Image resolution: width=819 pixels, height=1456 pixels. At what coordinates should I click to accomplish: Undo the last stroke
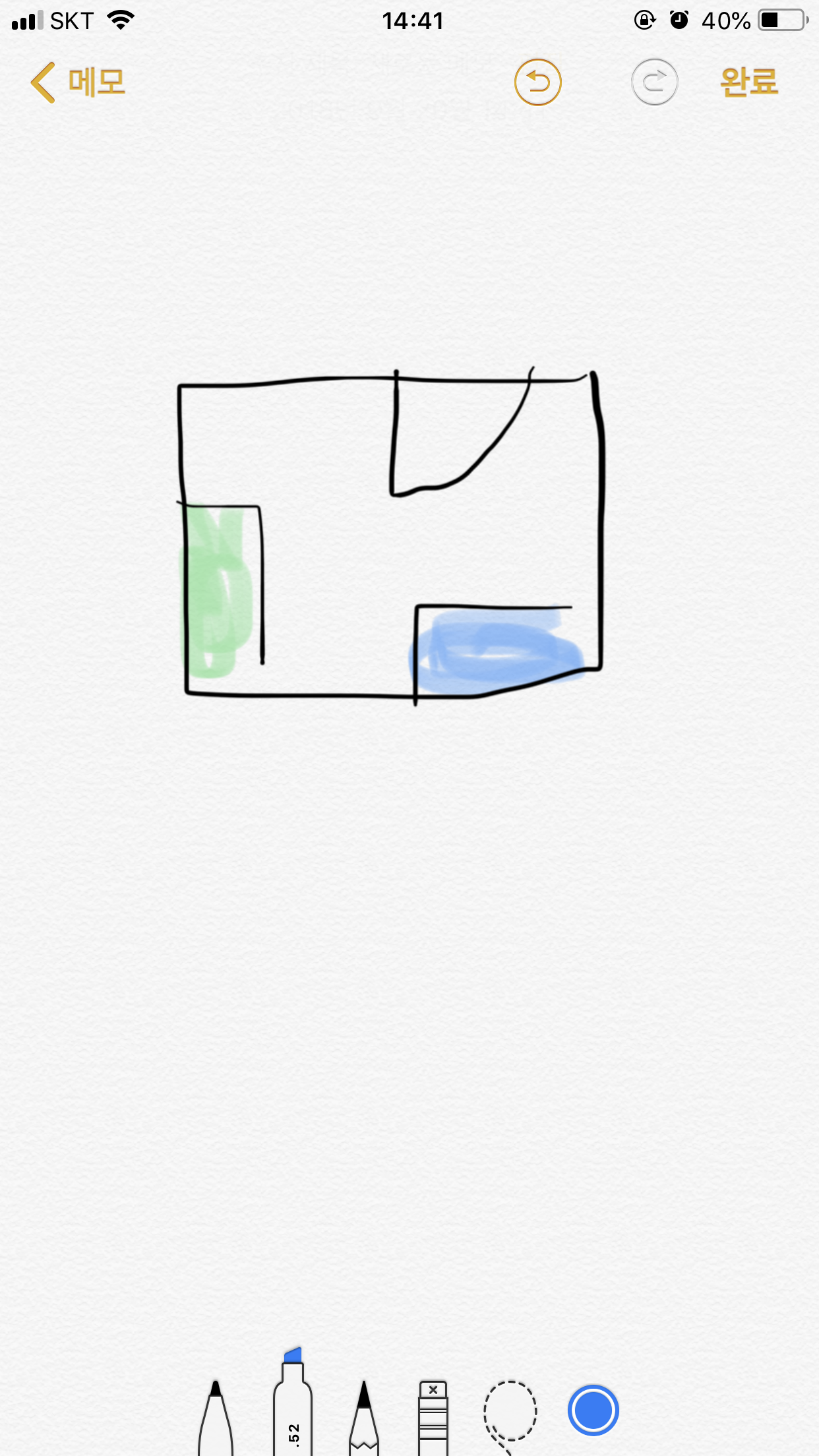538,82
